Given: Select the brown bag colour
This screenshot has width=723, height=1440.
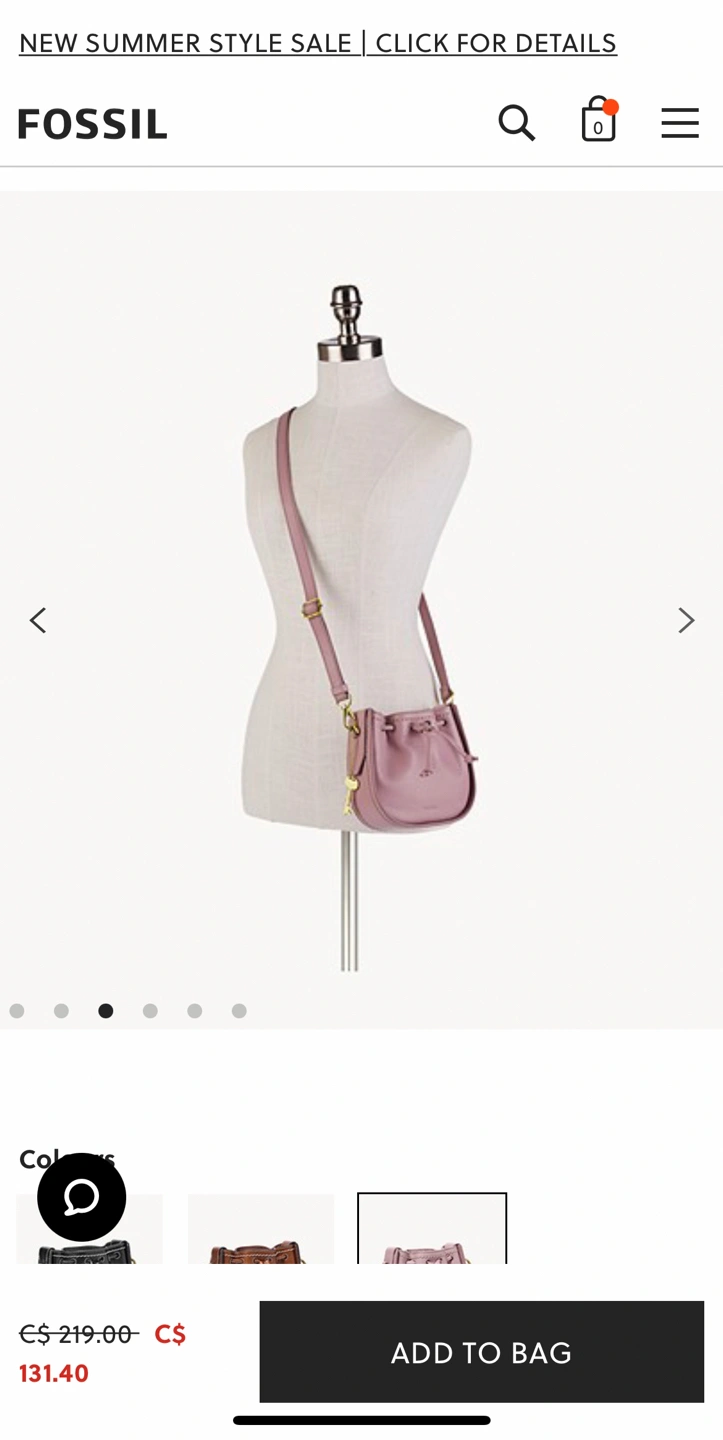Looking at the screenshot, I should pos(261,1232).
